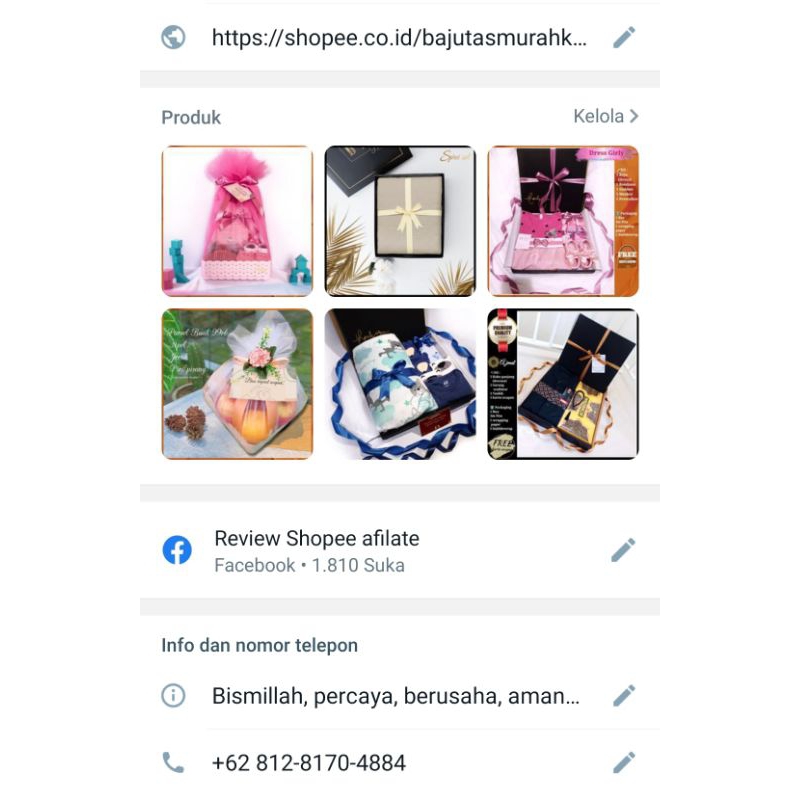Edit the linked Facebook account
Viewport: 800px width, 800px height.
(x=623, y=550)
